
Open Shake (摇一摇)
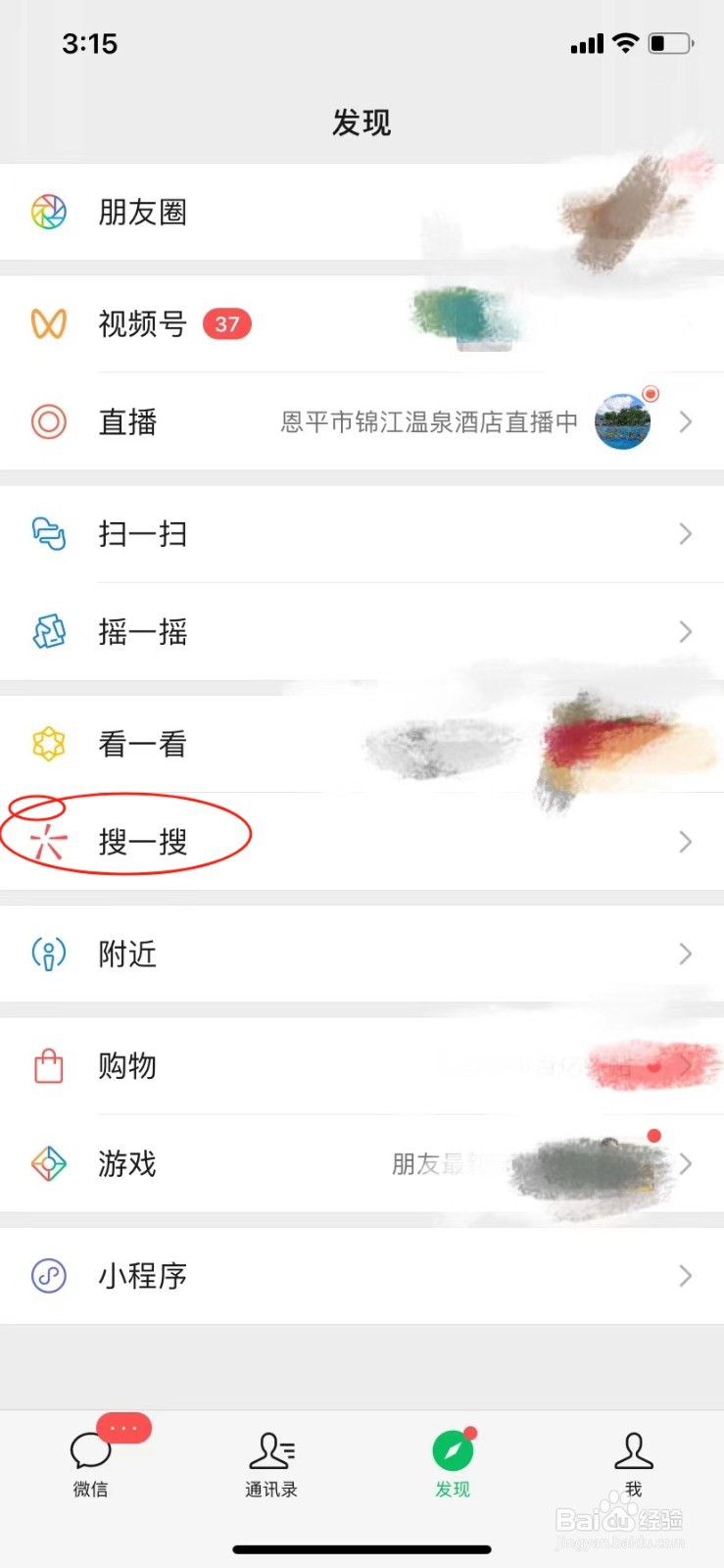142,632
